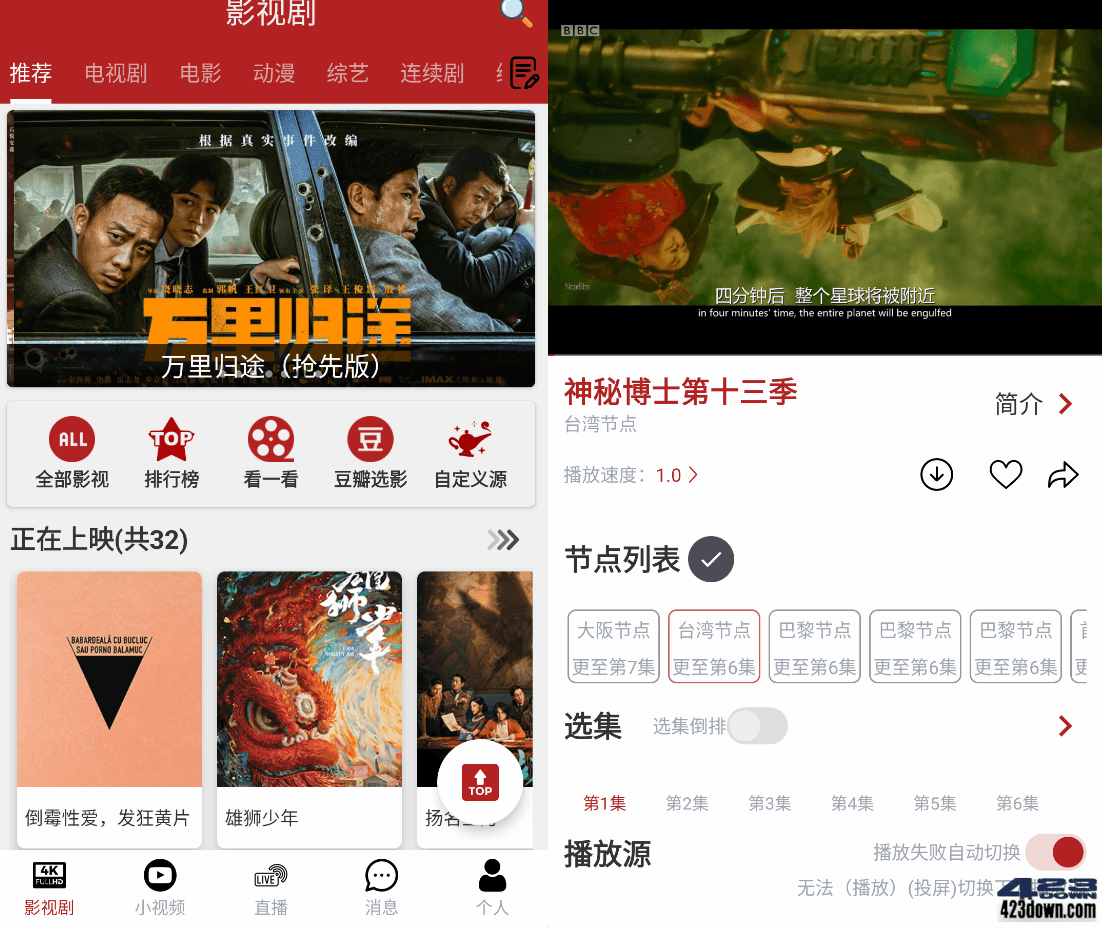Open 豆瓣选影 shortcut
The width and height of the screenshot is (1105, 934).
click(370, 454)
